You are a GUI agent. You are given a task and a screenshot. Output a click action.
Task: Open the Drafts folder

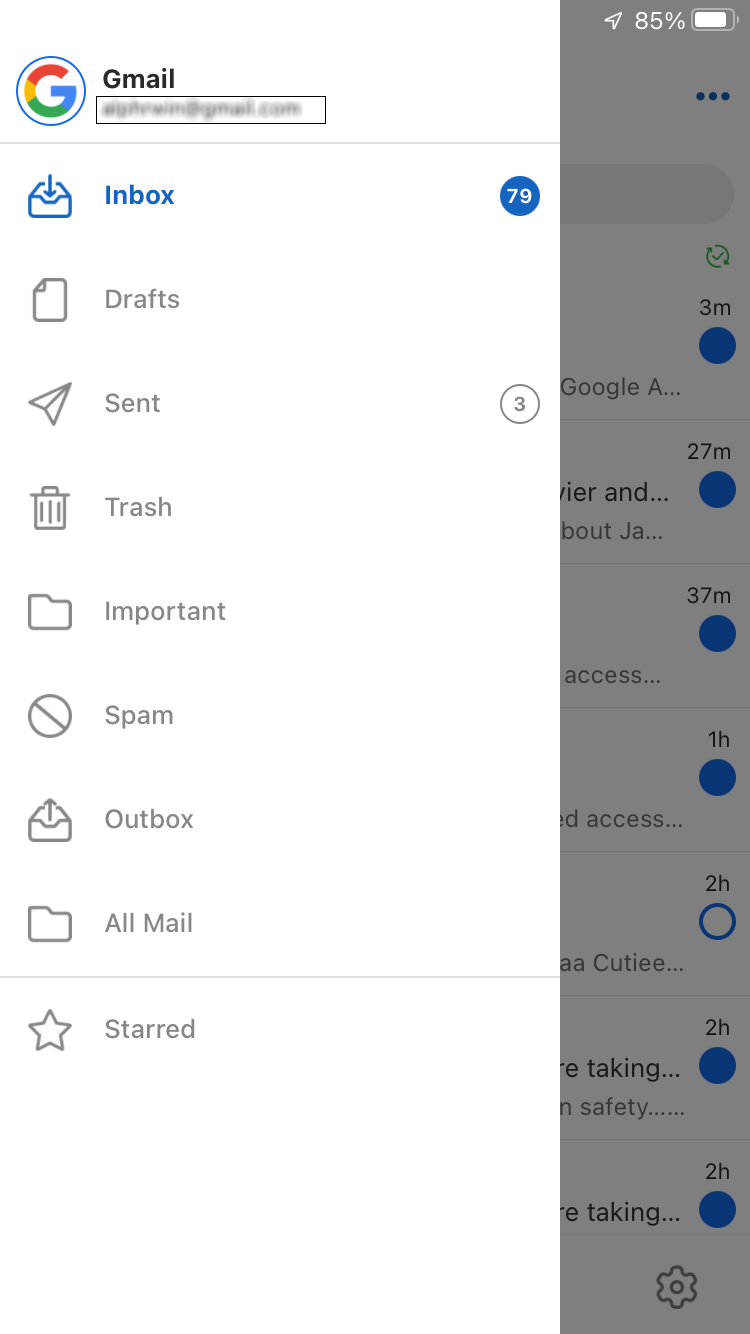(280, 299)
